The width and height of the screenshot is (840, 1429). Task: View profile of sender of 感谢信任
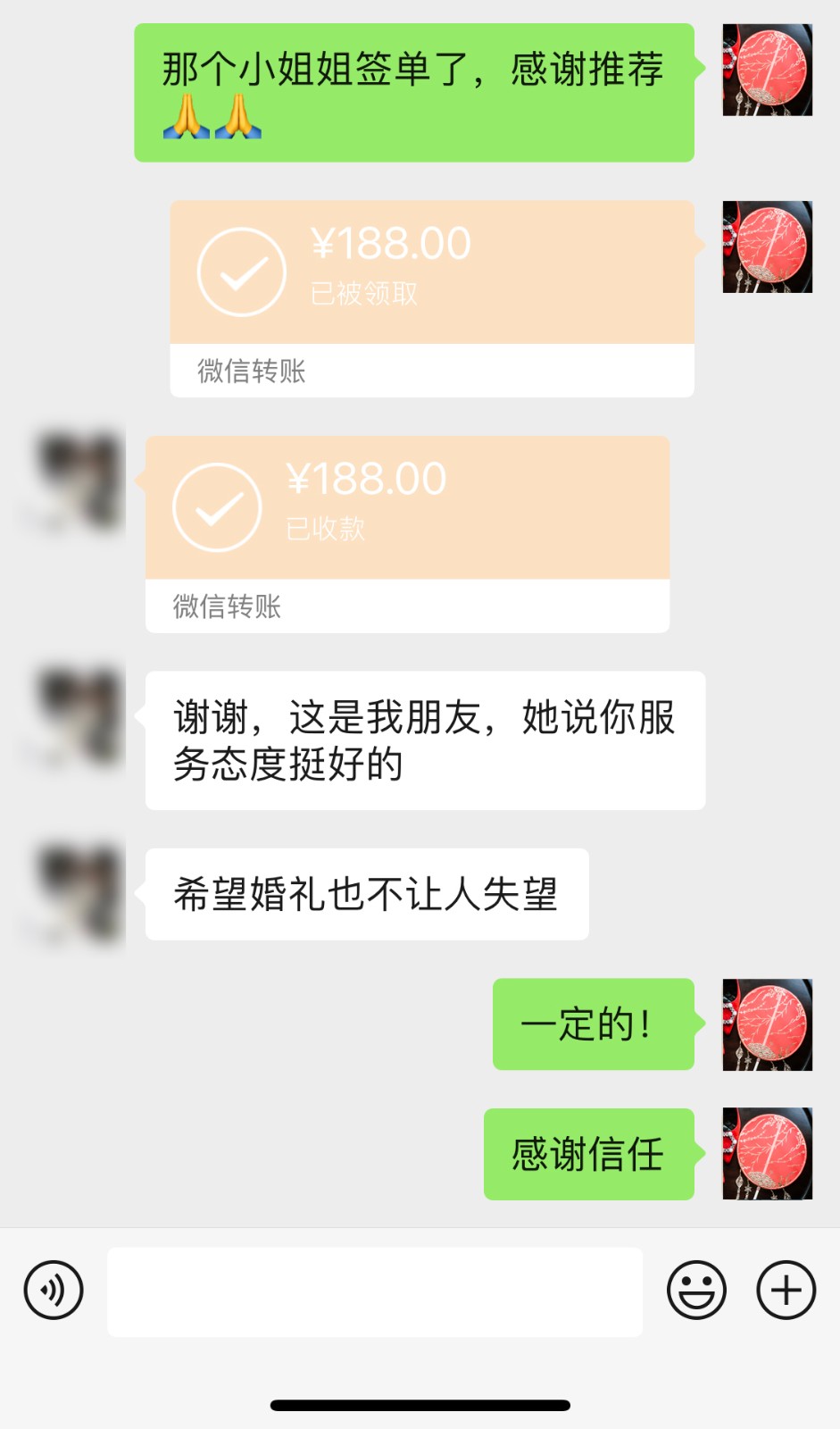pos(767,1153)
